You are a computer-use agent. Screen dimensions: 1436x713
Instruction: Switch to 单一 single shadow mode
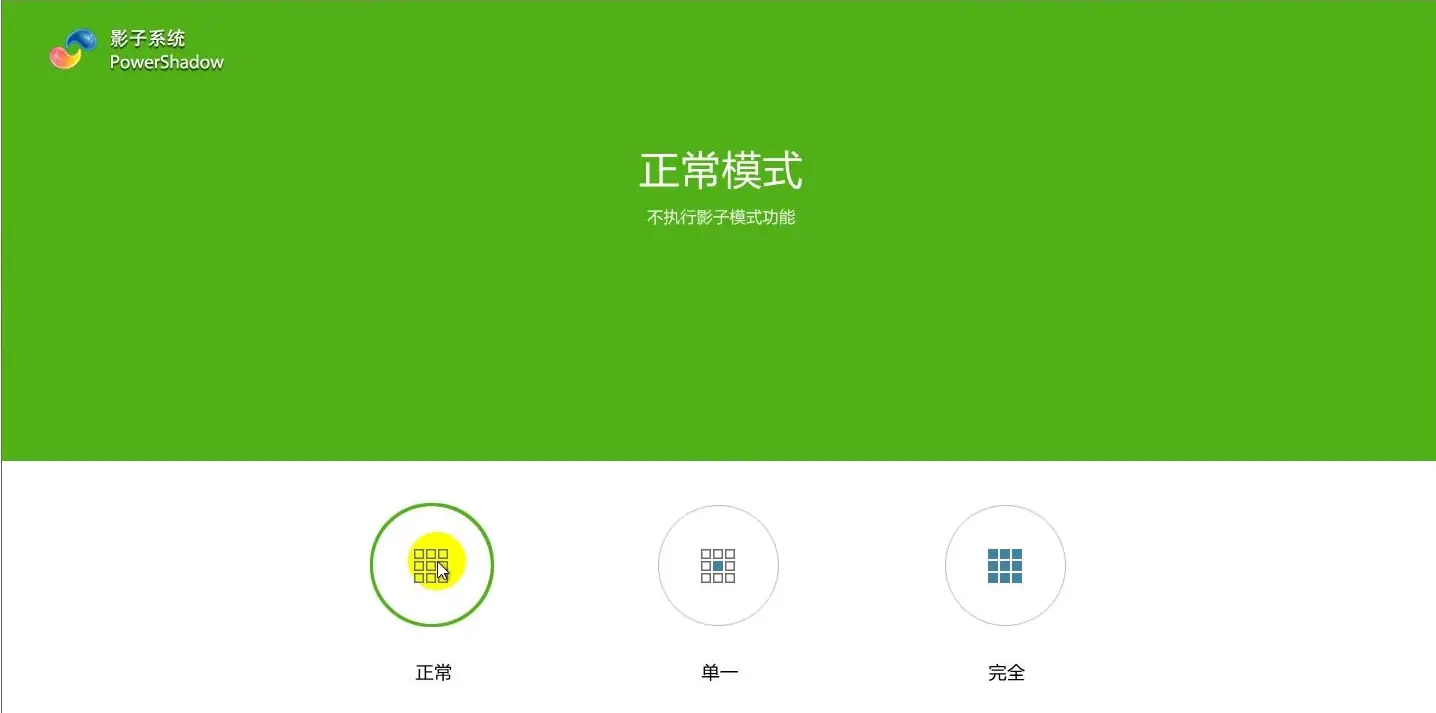(718, 565)
